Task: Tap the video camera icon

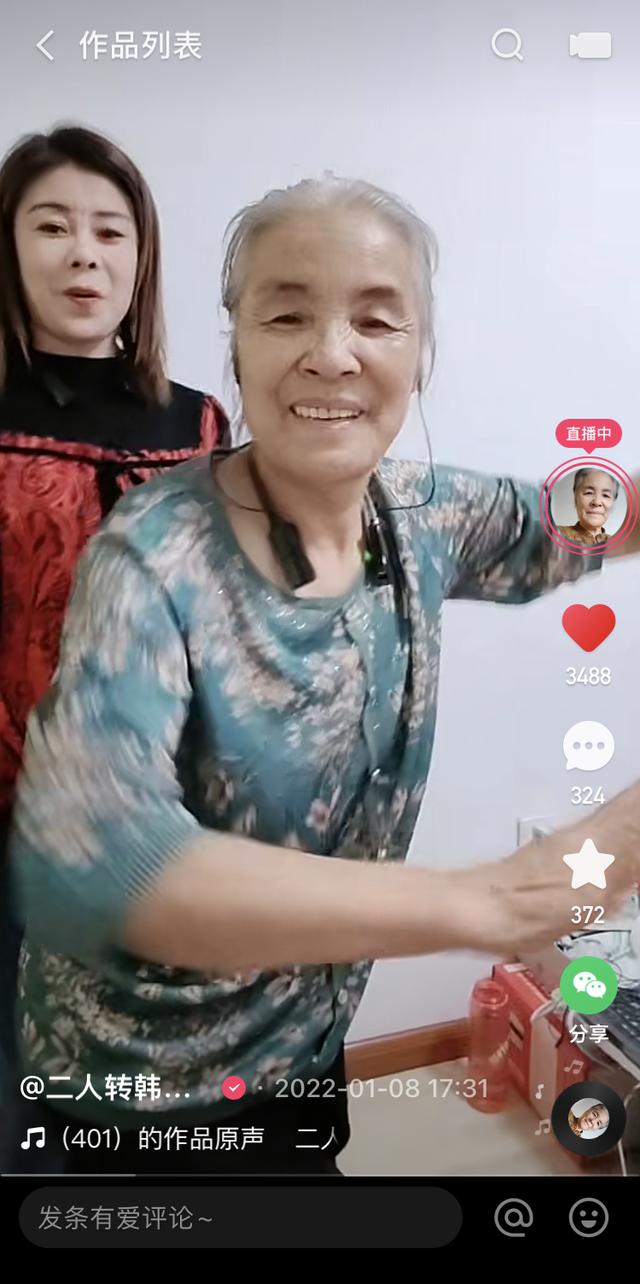Action: click(x=590, y=45)
